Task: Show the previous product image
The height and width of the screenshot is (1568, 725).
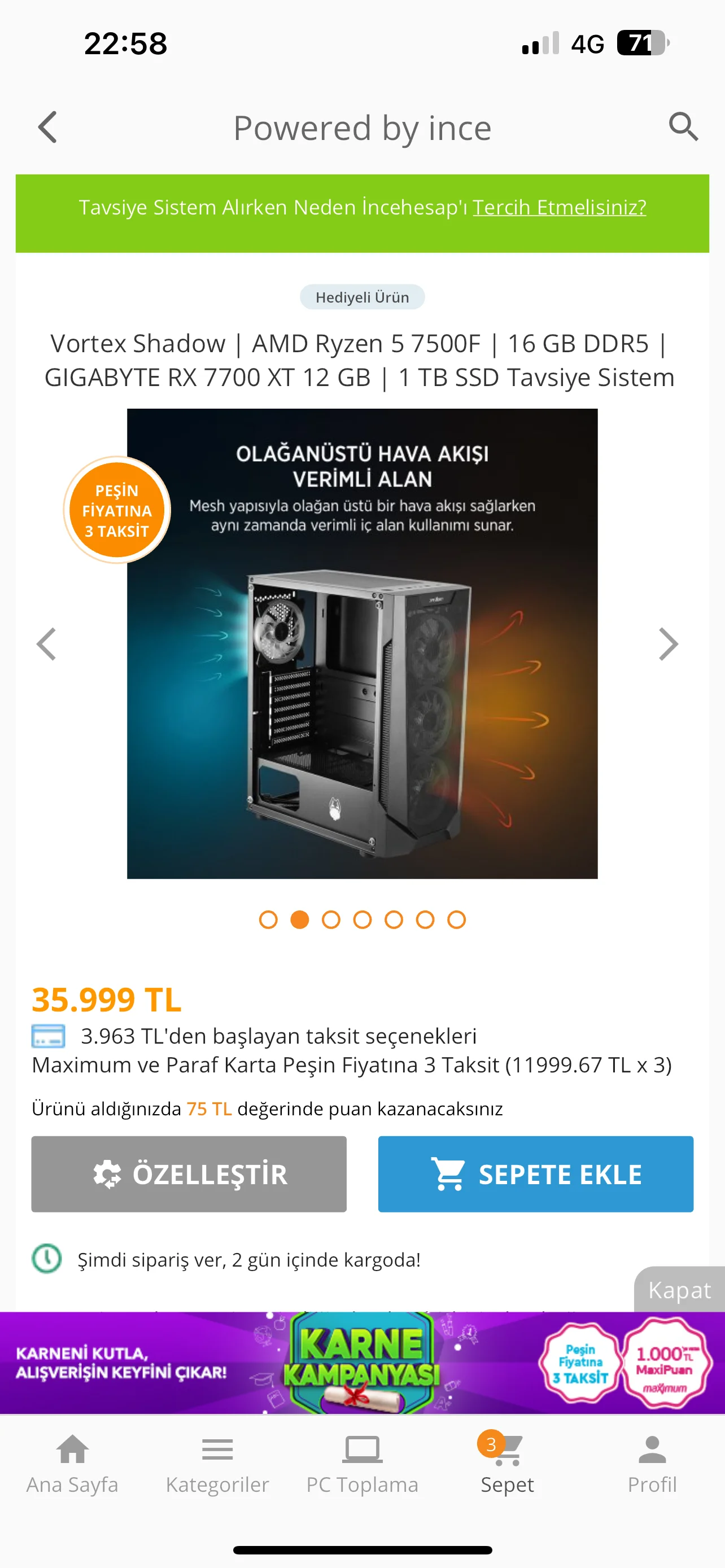Action: pyautogui.click(x=47, y=644)
